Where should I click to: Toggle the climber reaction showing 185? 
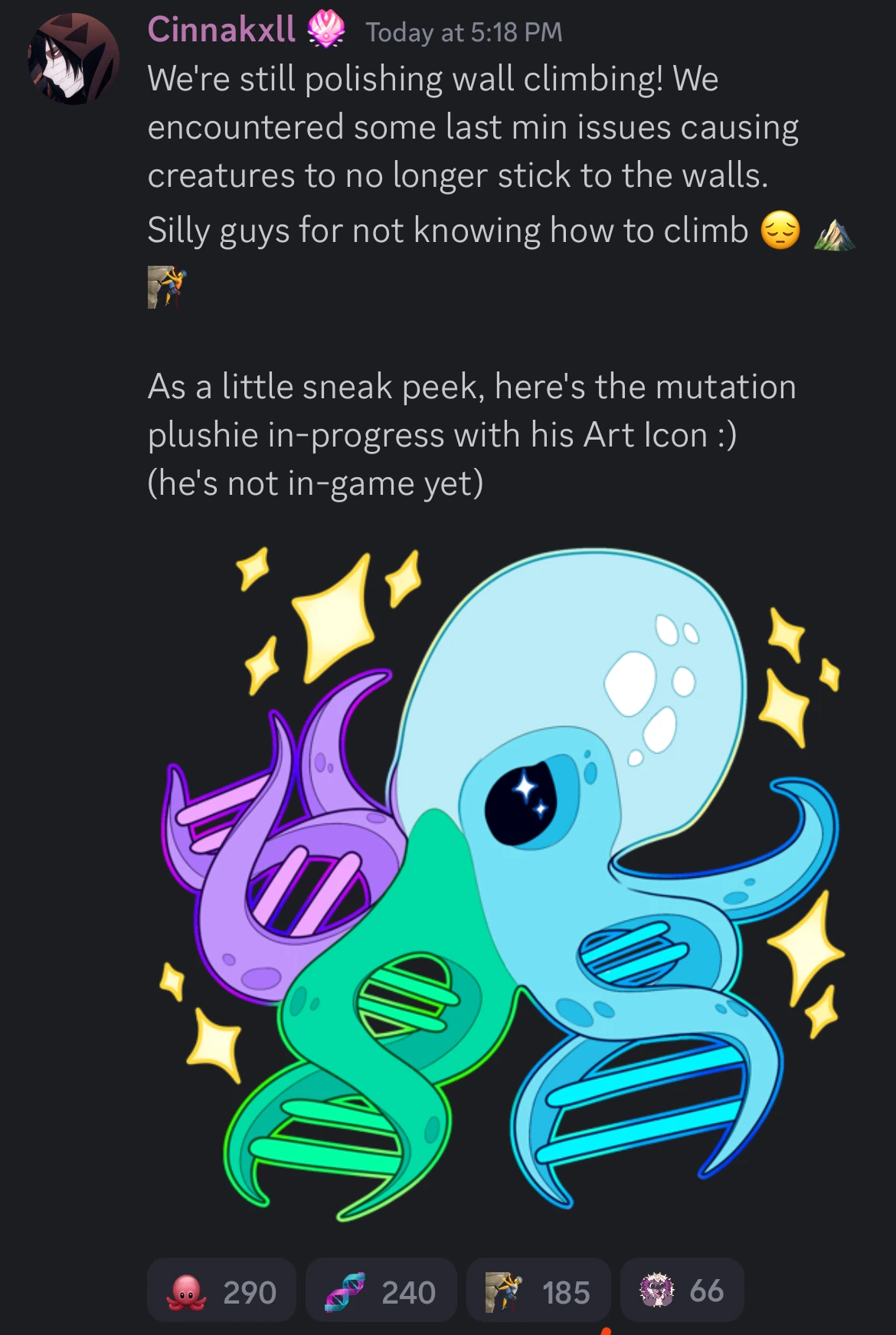pyautogui.click(x=538, y=1291)
